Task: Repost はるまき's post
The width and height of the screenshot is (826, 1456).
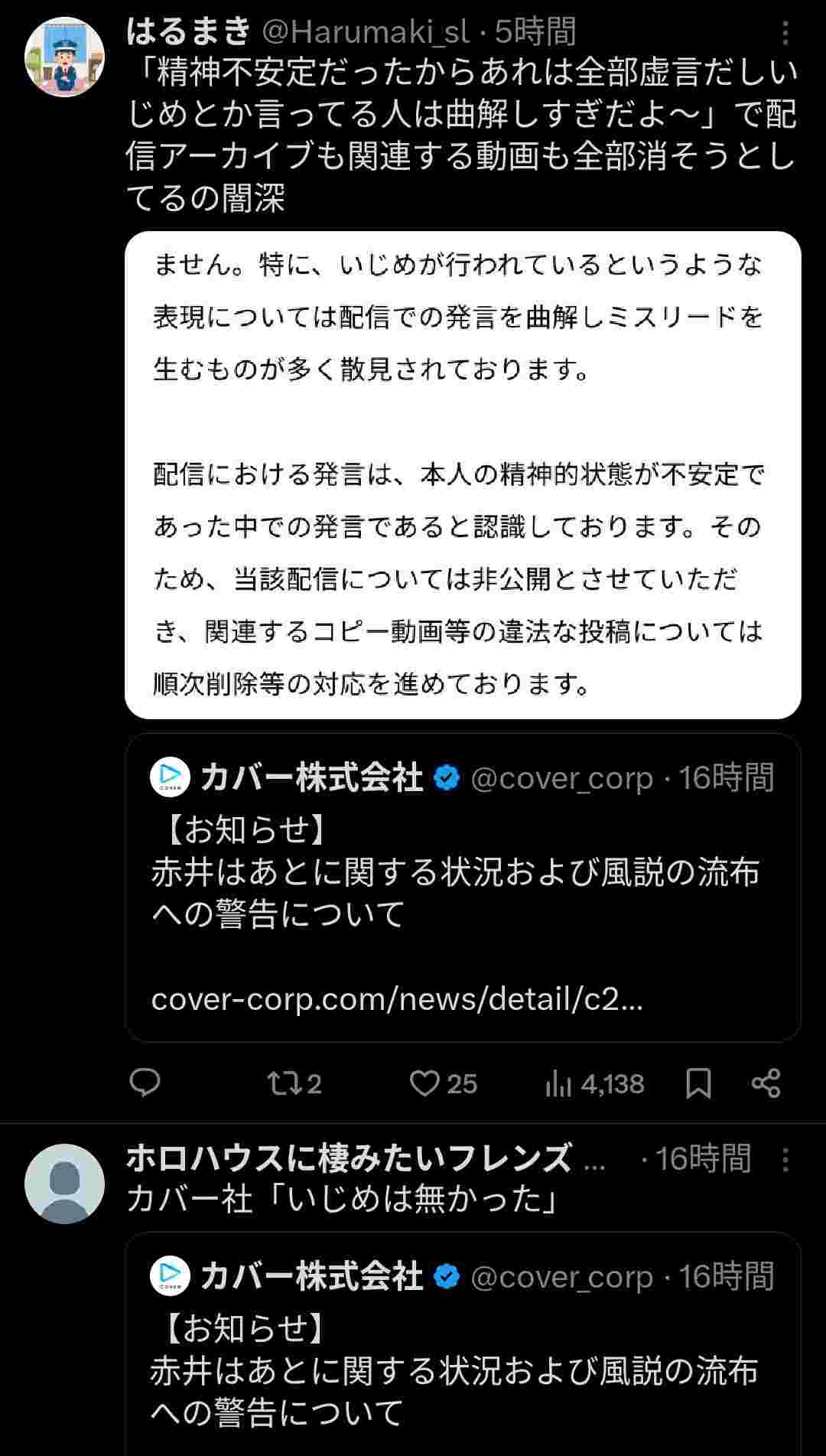Action: tap(294, 1083)
